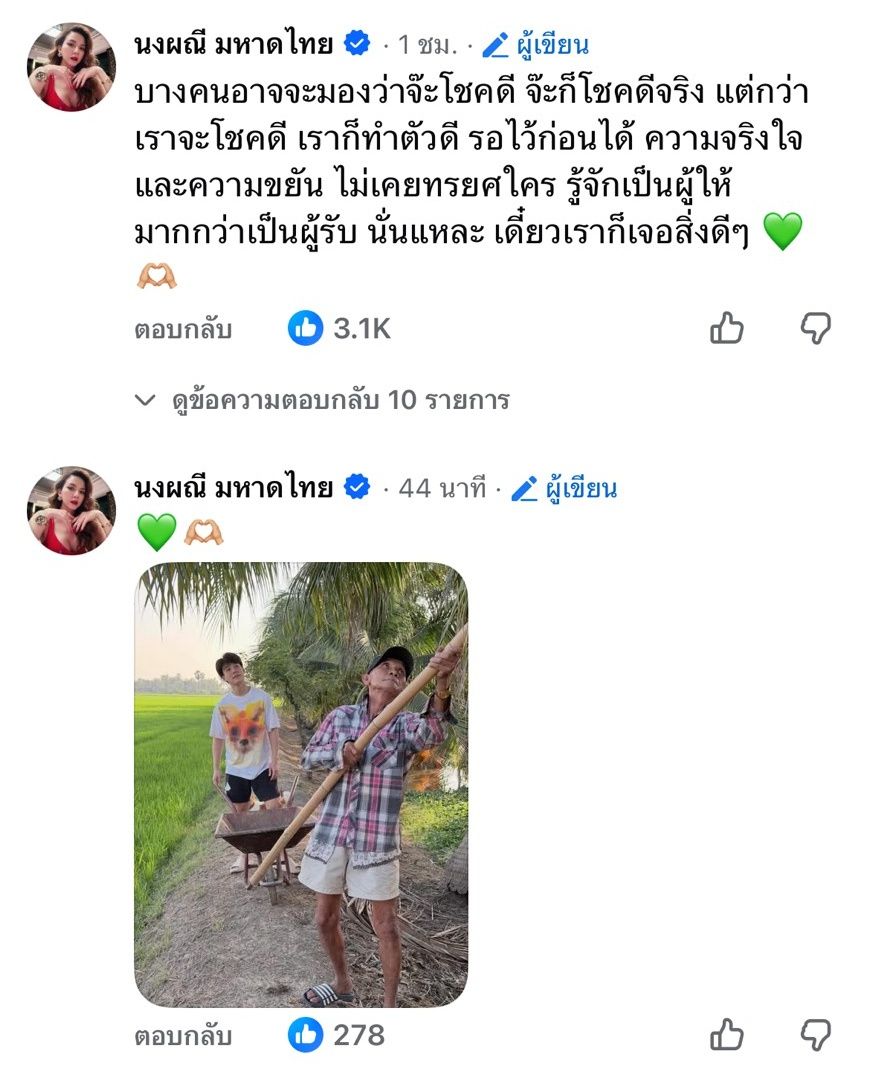870x1079 pixels.
Task: Like the 44 นาที photo comment
Action: point(727,1034)
